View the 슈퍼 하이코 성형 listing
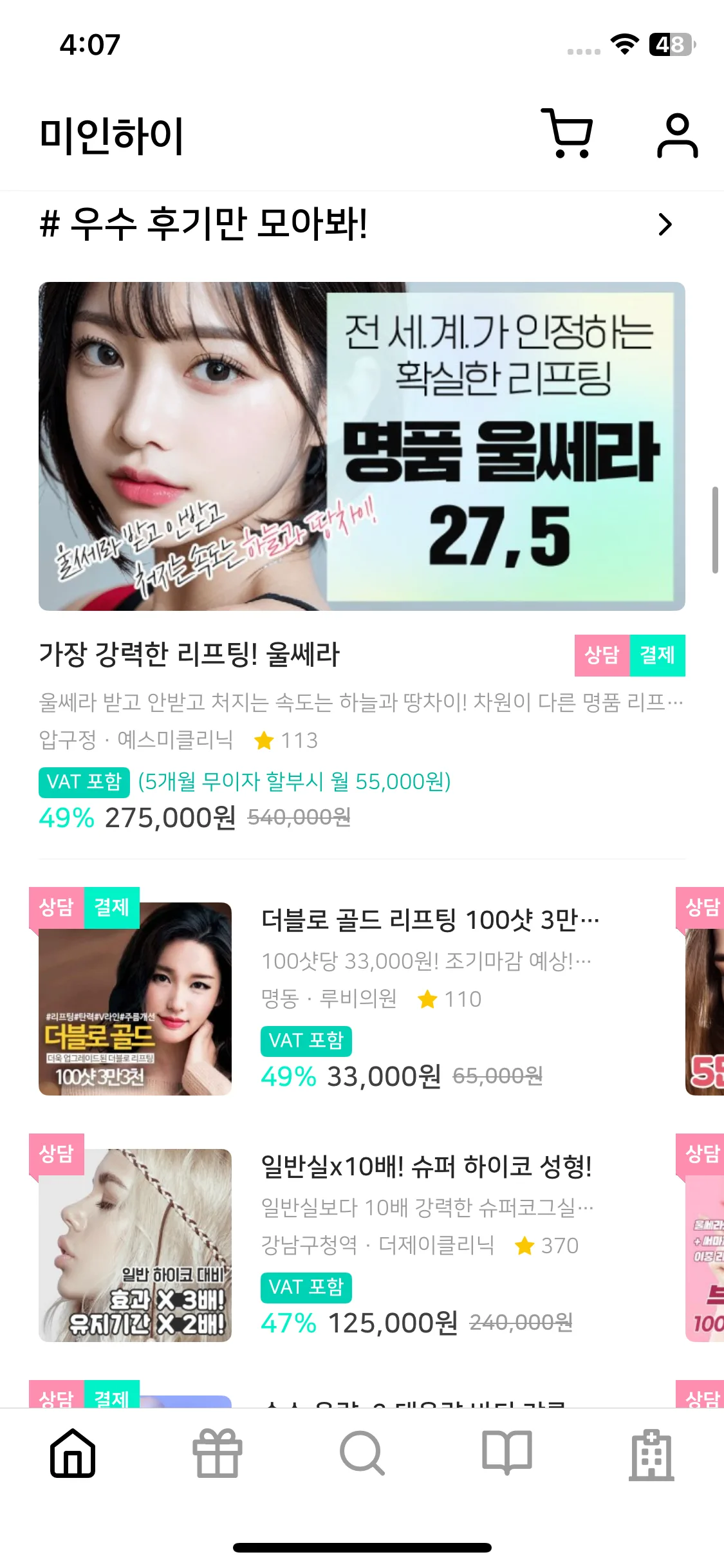724x1568 pixels. coord(426,1166)
